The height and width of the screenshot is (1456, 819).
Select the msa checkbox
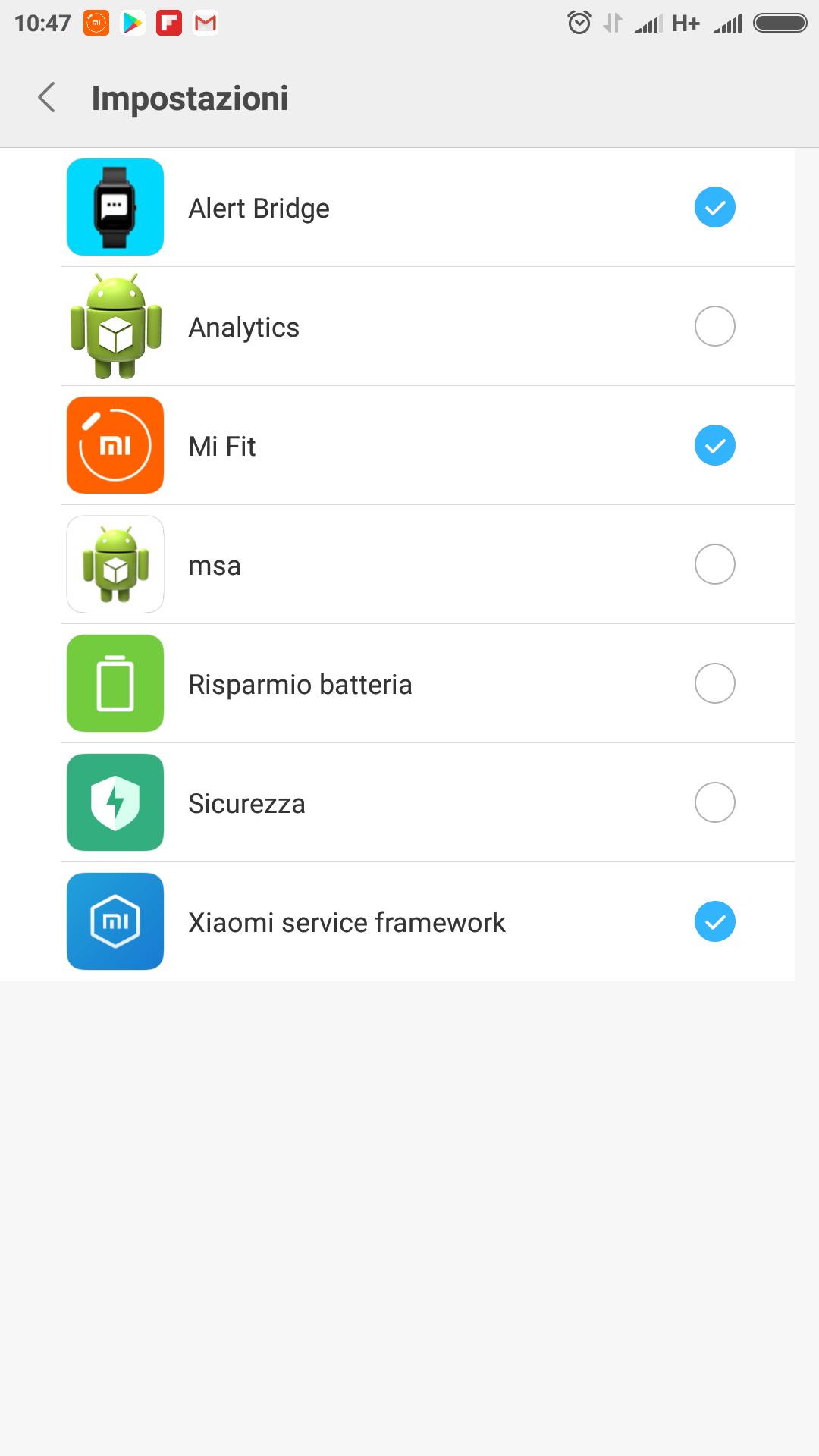(x=715, y=564)
